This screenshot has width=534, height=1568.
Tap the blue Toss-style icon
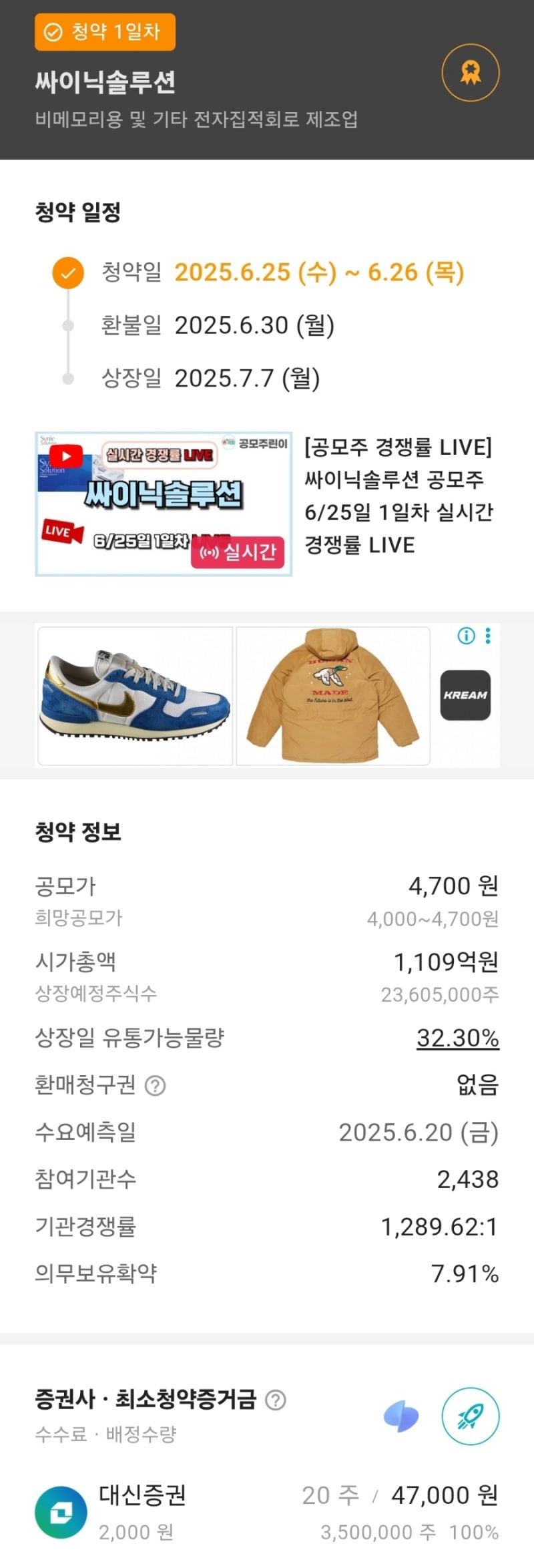point(401,1416)
